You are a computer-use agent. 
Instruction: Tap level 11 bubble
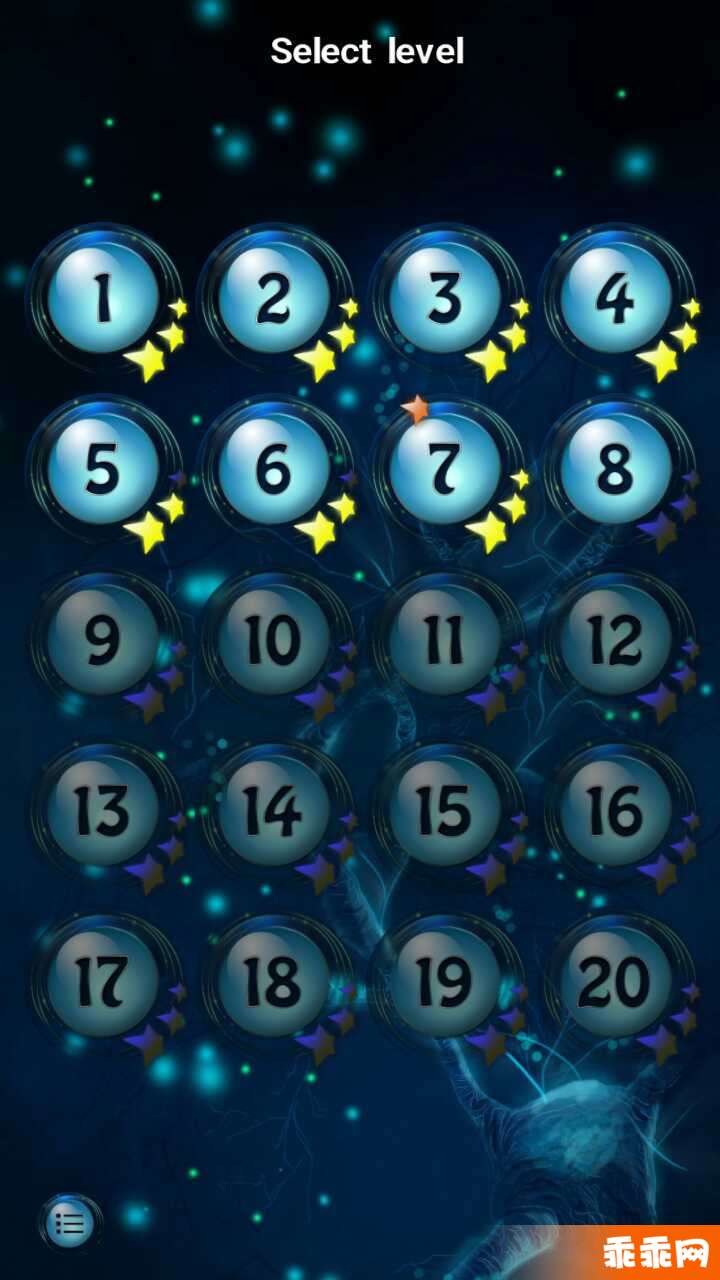pyautogui.click(x=445, y=640)
